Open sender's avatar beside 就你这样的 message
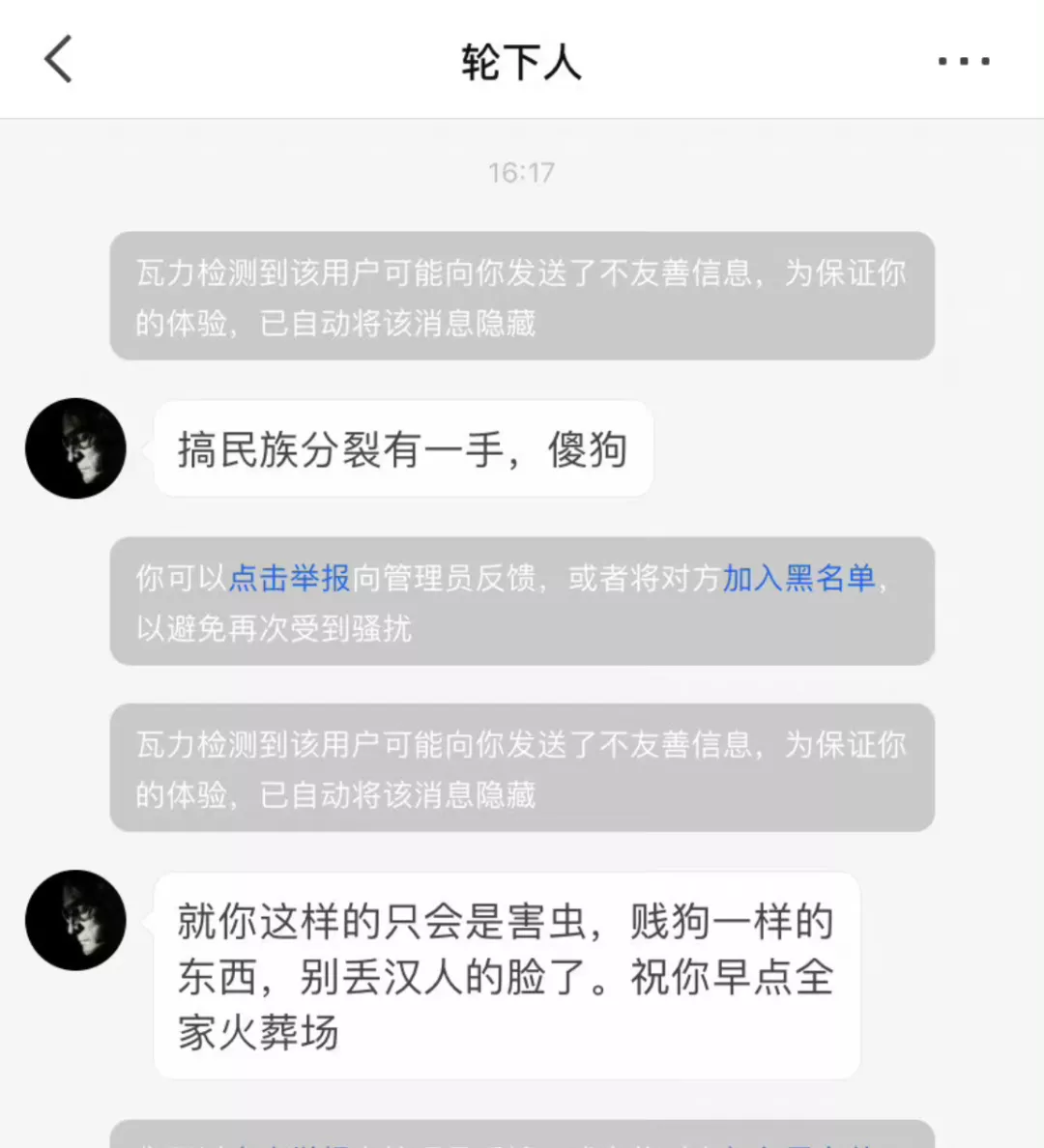1044x1148 pixels. tap(75, 920)
